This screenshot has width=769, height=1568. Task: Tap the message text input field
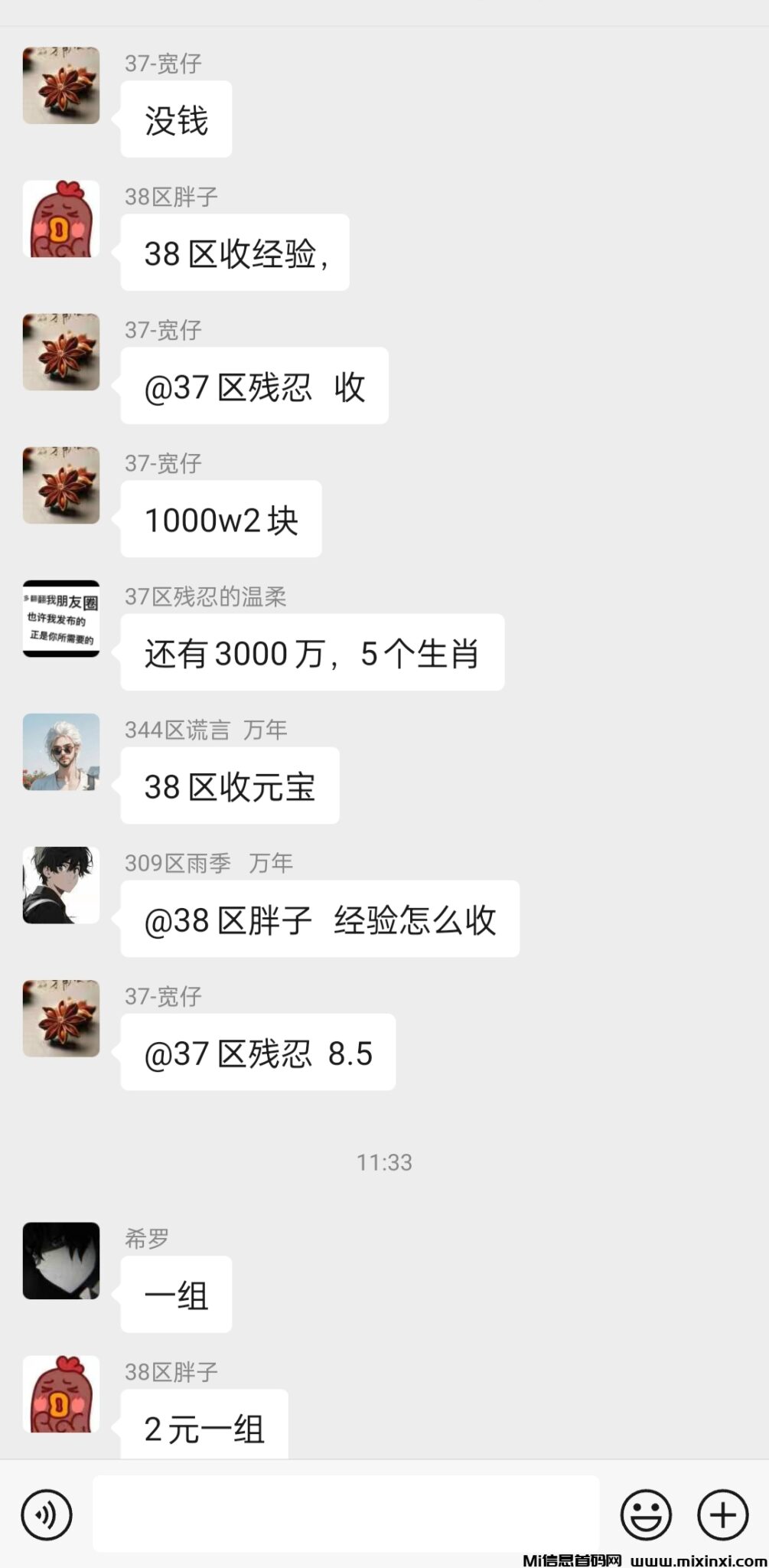click(x=346, y=1514)
